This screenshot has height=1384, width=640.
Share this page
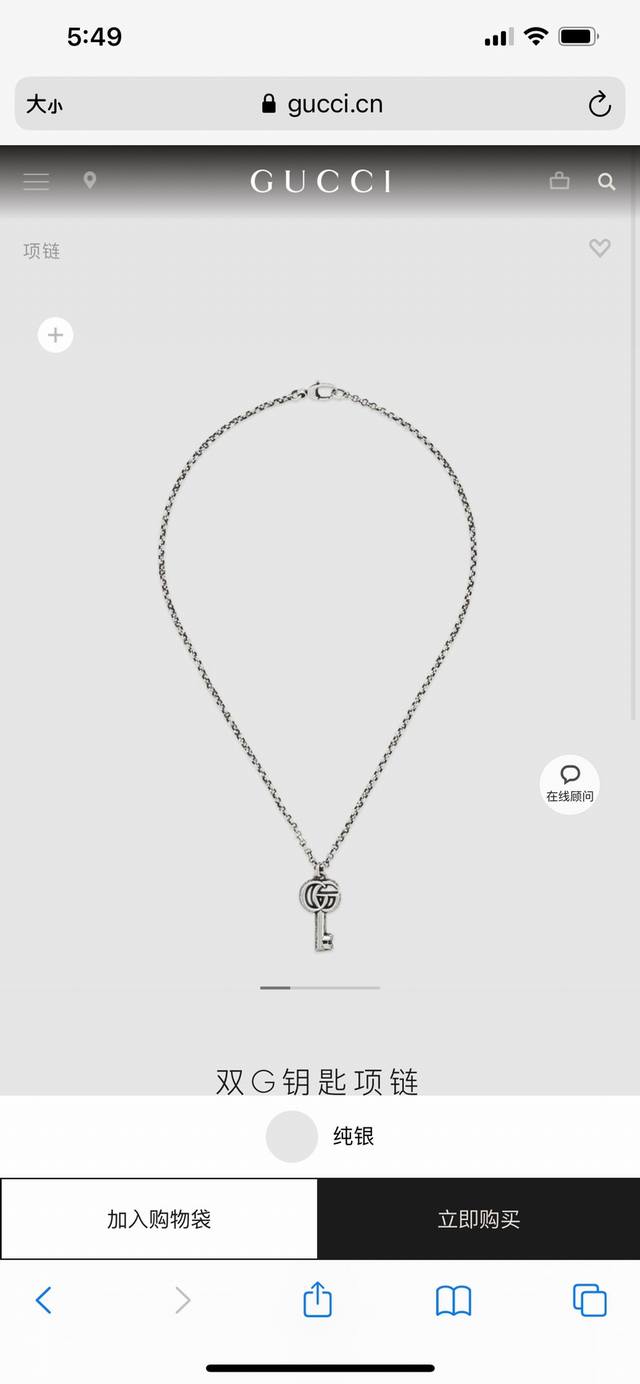[317, 1300]
